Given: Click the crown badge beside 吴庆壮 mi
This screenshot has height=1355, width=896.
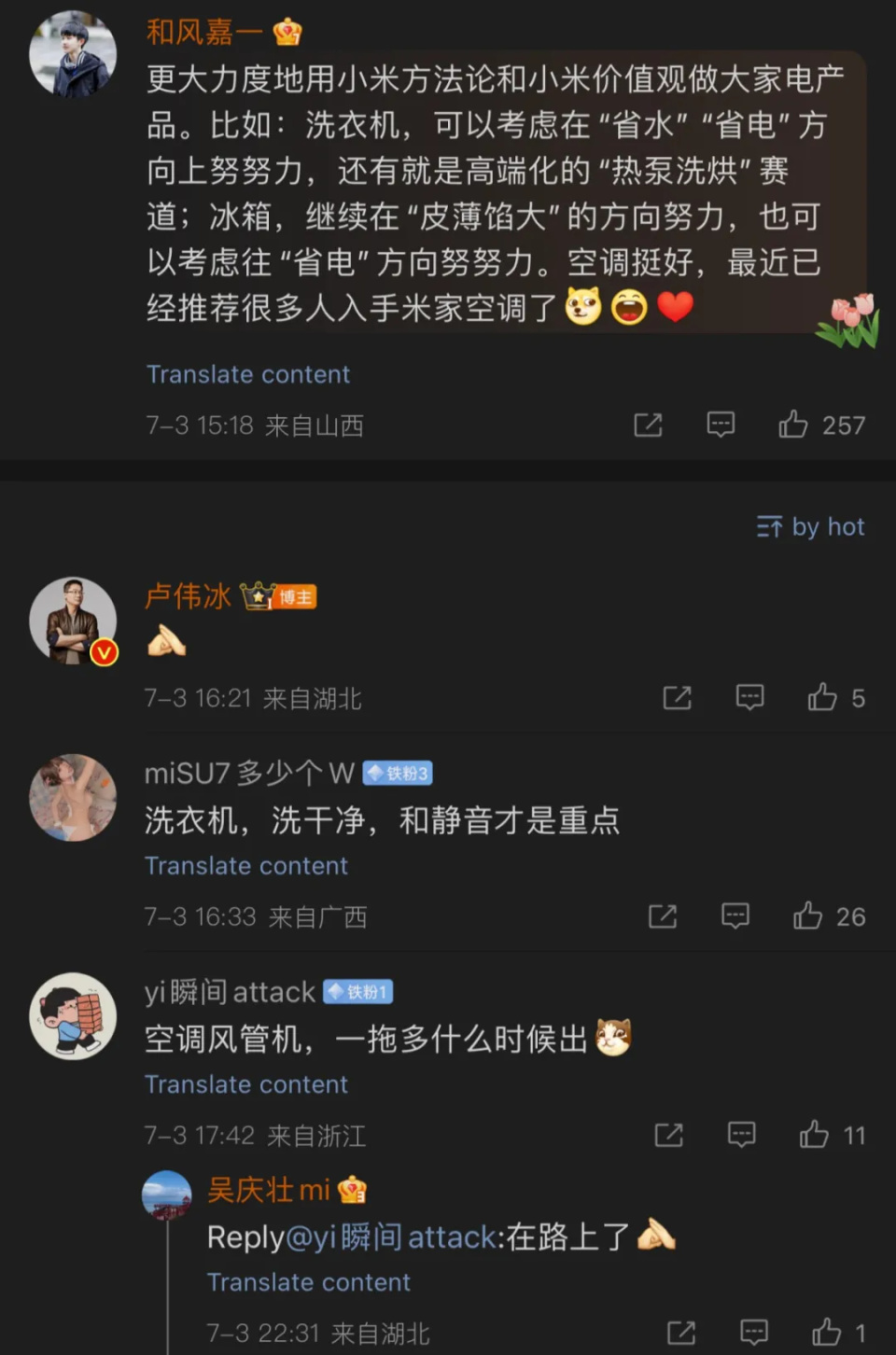Looking at the screenshot, I should (x=351, y=1189).
